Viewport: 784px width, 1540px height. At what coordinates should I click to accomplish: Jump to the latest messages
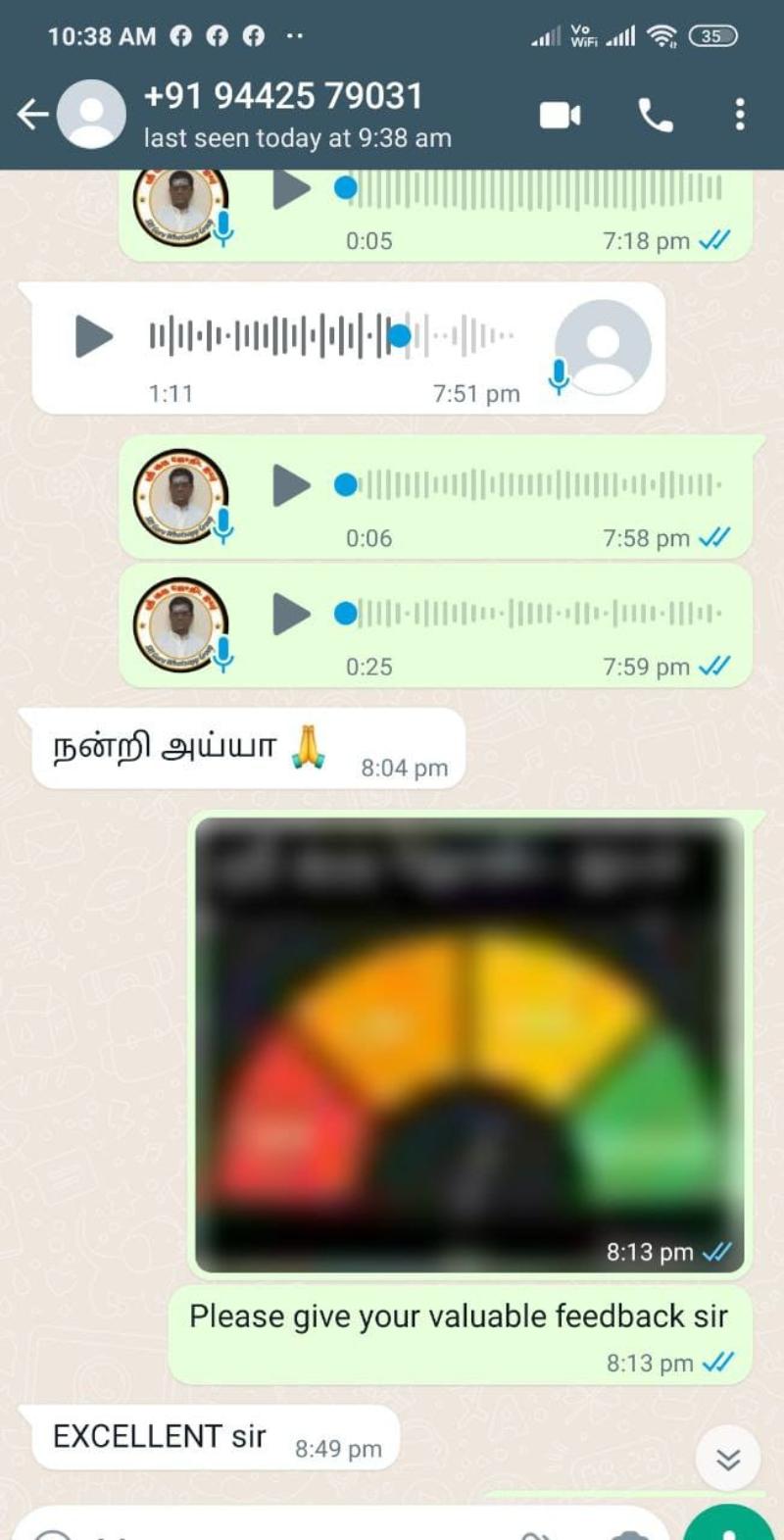click(728, 1460)
